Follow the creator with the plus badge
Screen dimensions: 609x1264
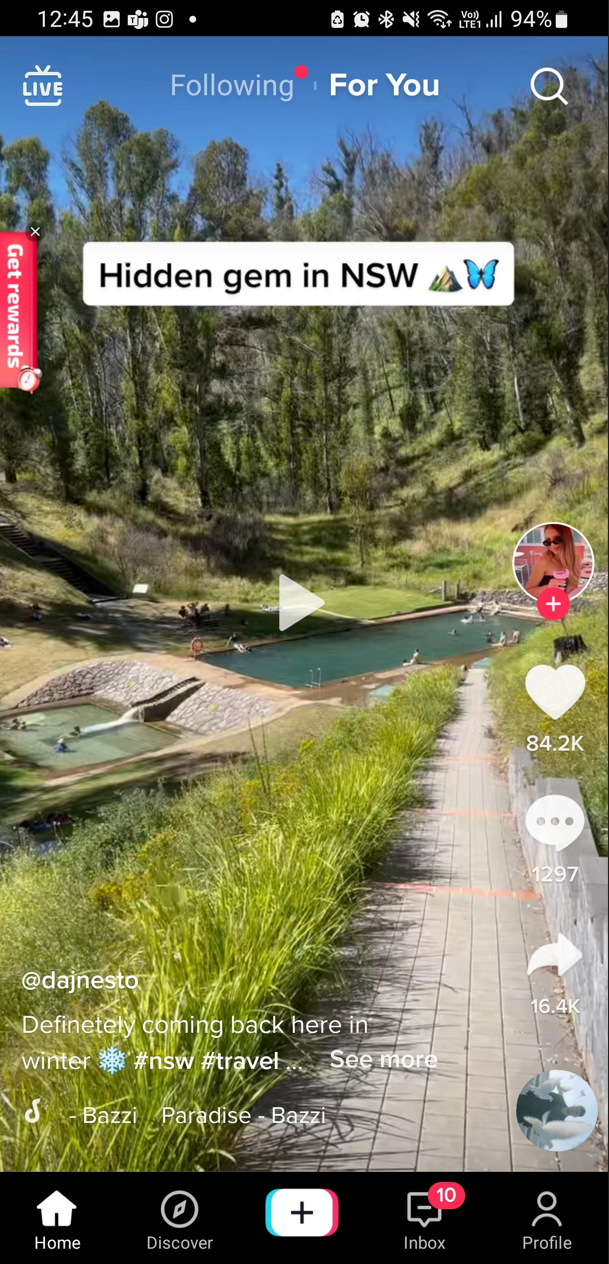click(552, 604)
